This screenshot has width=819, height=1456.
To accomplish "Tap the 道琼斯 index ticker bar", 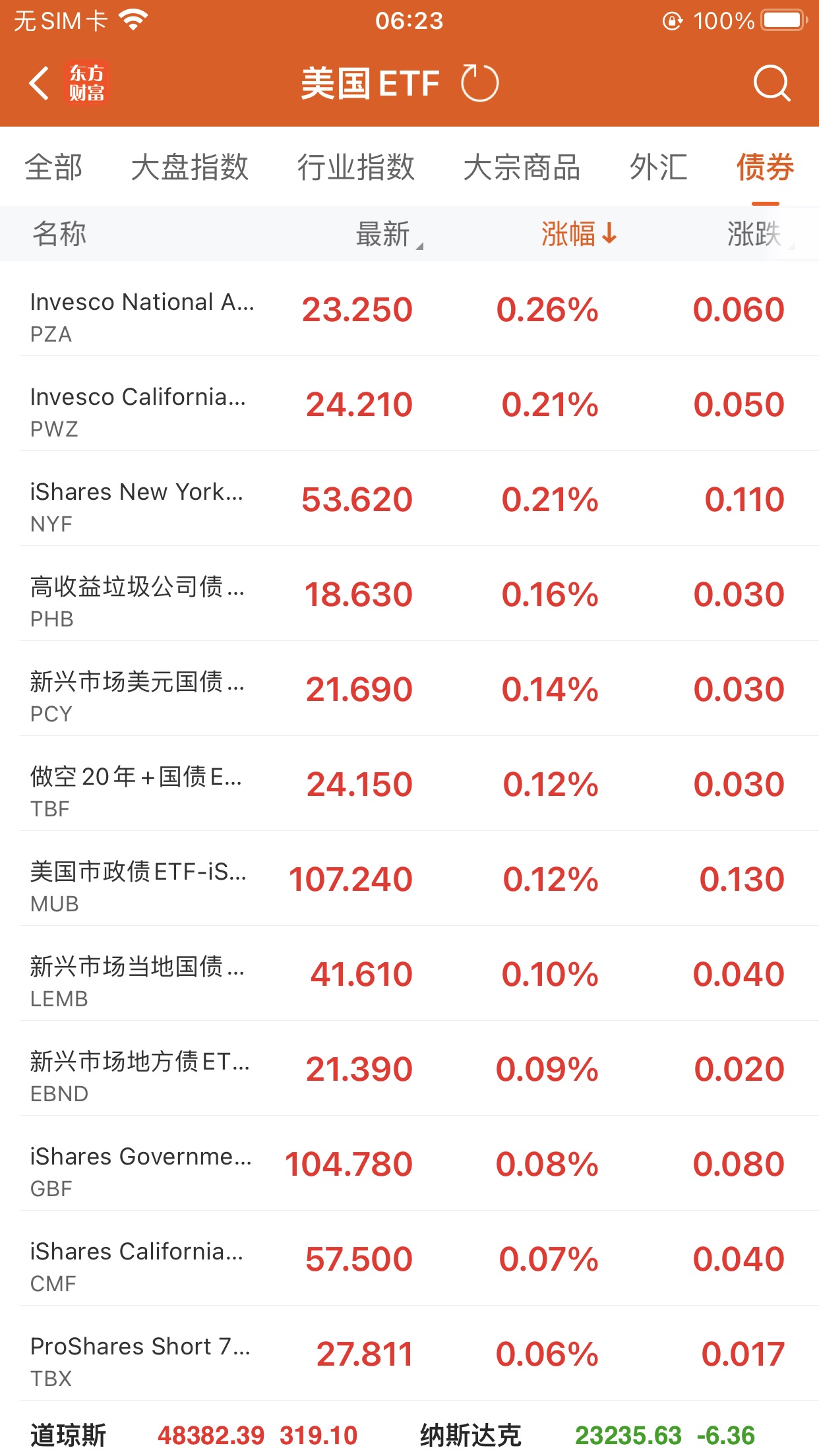I will click(x=198, y=1435).
